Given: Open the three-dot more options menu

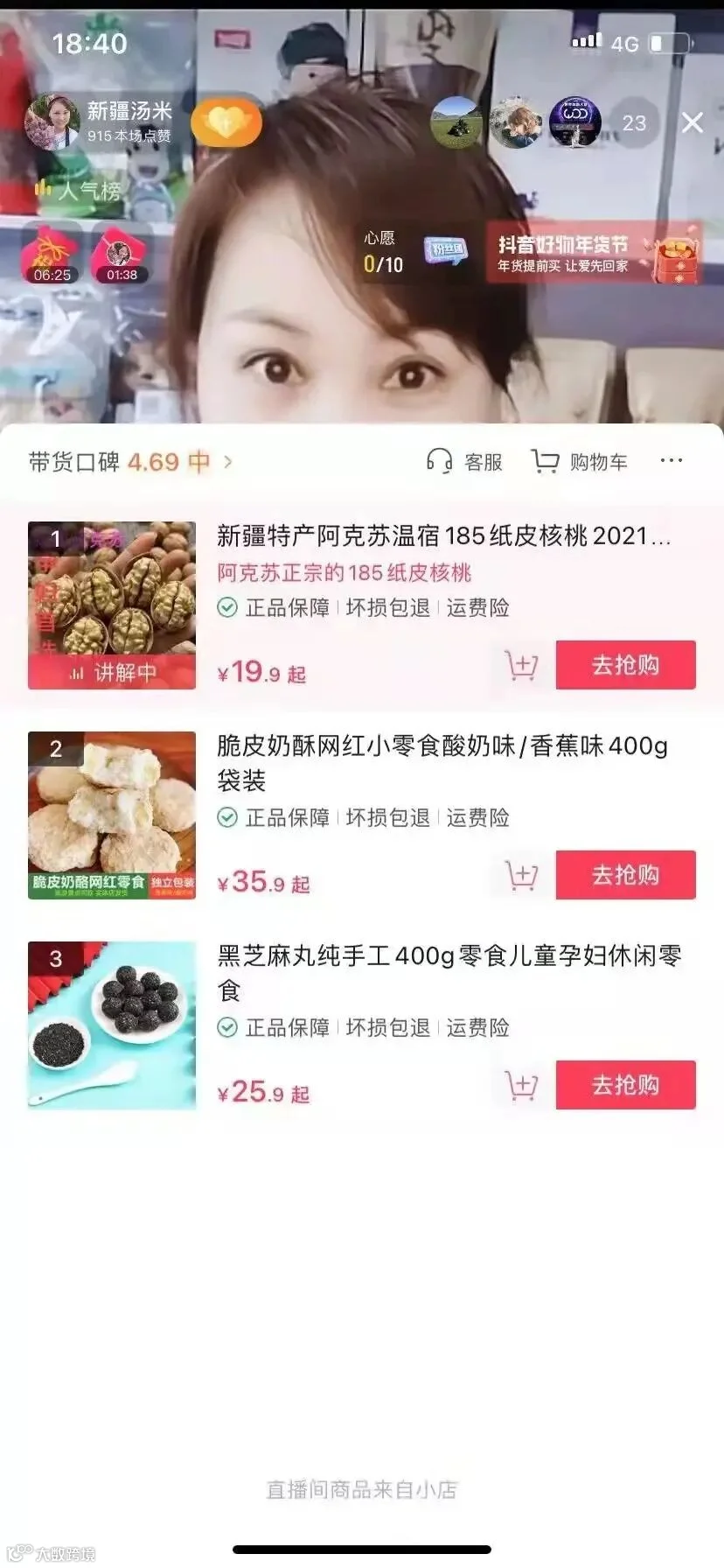Looking at the screenshot, I should (672, 461).
